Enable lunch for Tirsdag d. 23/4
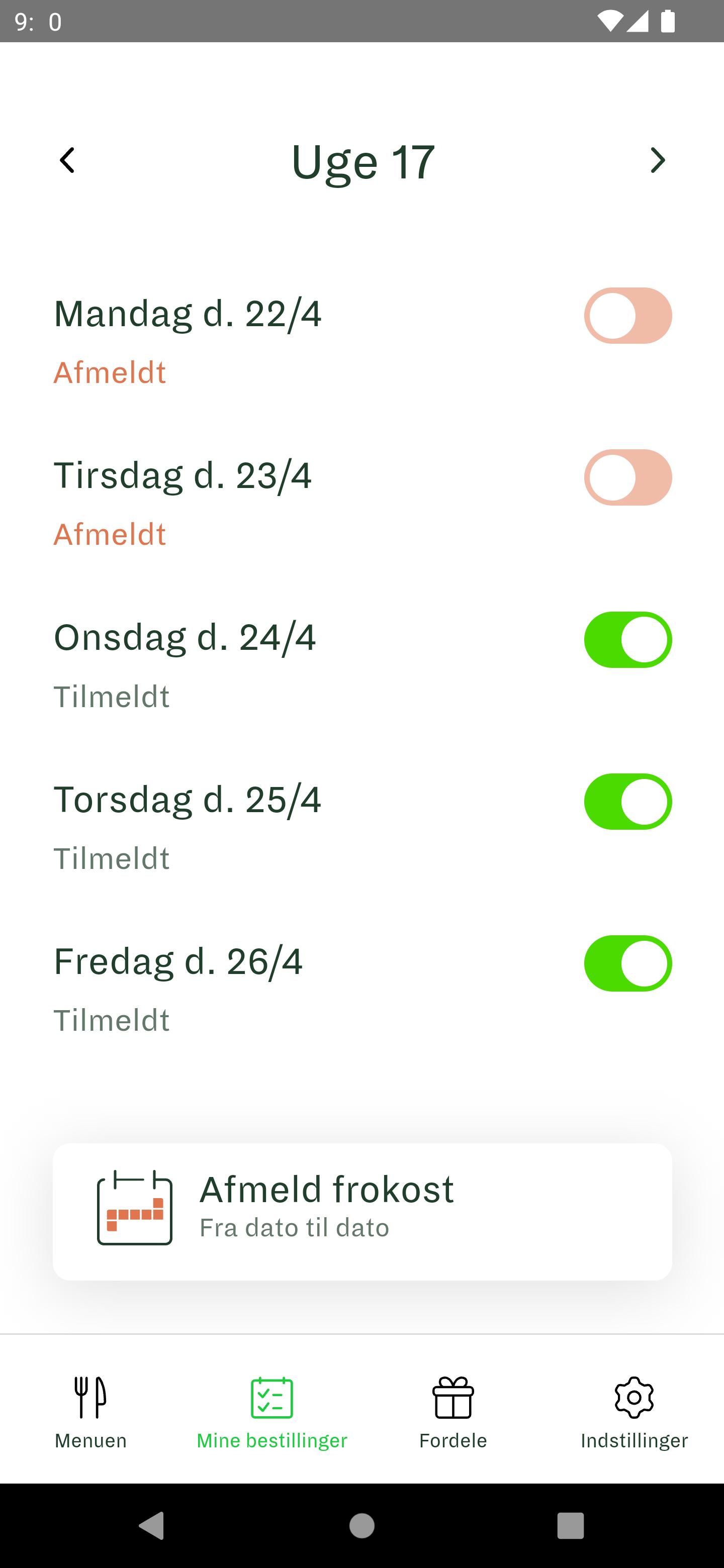The width and height of the screenshot is (724, 1568). pos(628,478)
